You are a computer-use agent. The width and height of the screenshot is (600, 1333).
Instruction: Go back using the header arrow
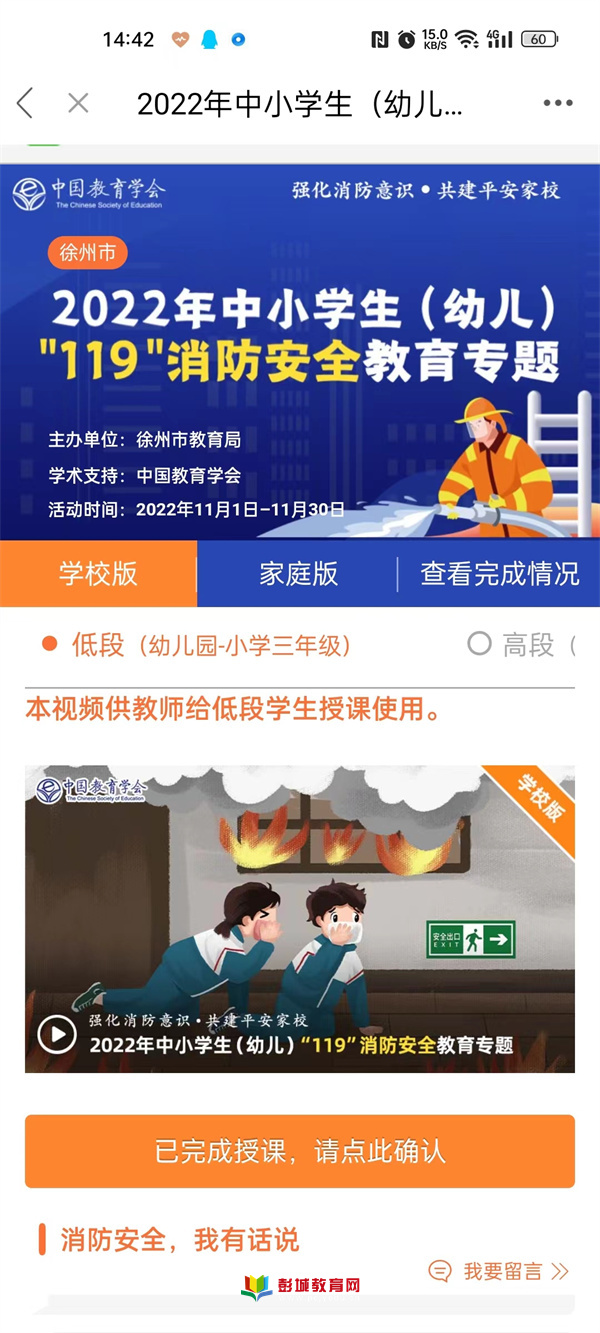click(26, 103)
